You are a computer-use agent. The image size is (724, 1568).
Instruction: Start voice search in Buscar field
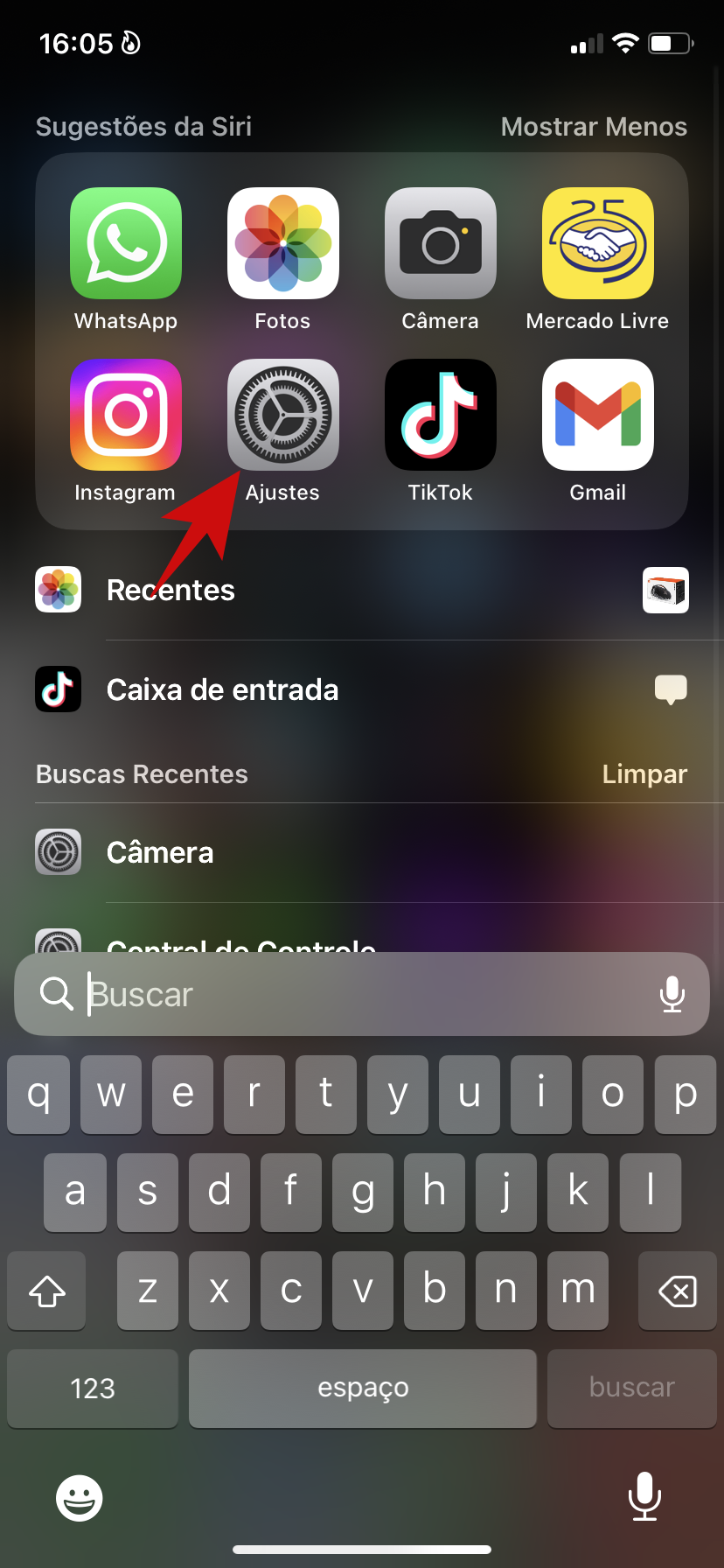[x=672, y=995]
